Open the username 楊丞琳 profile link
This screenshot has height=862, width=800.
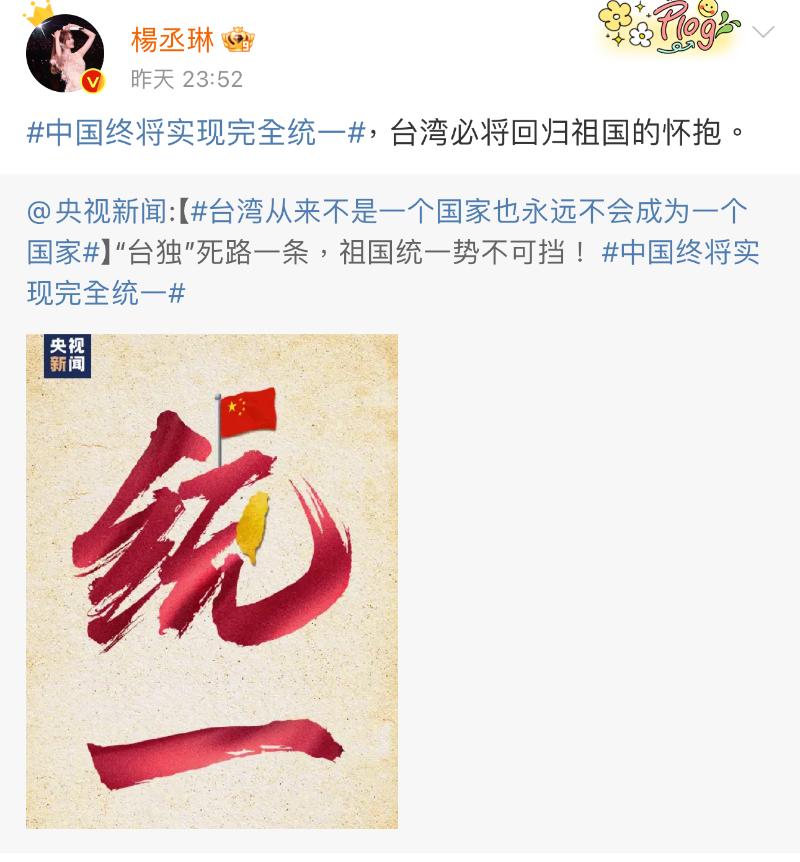[172, 39]
